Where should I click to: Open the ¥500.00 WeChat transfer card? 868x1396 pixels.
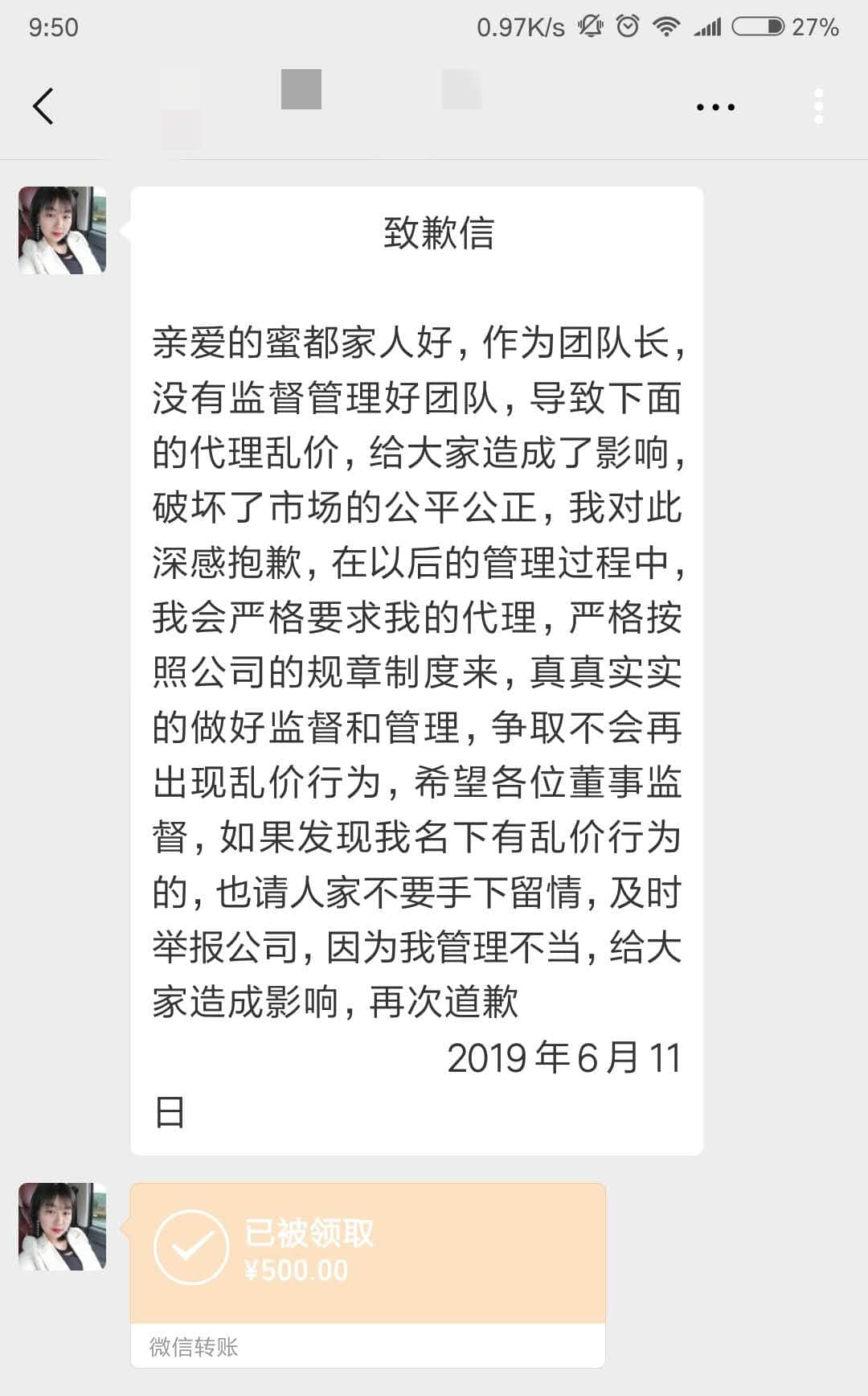368,1275
